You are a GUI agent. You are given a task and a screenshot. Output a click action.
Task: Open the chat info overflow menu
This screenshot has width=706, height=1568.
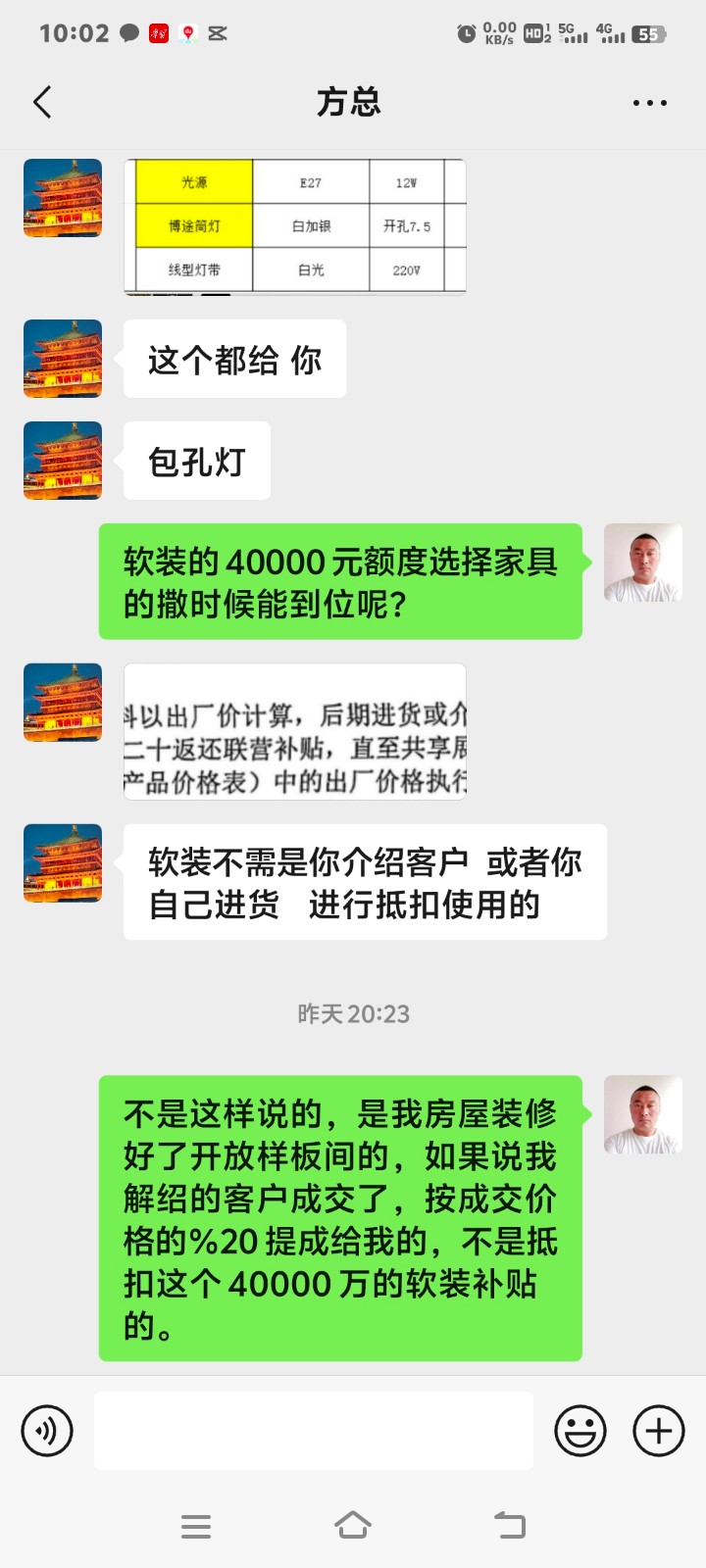649,102
